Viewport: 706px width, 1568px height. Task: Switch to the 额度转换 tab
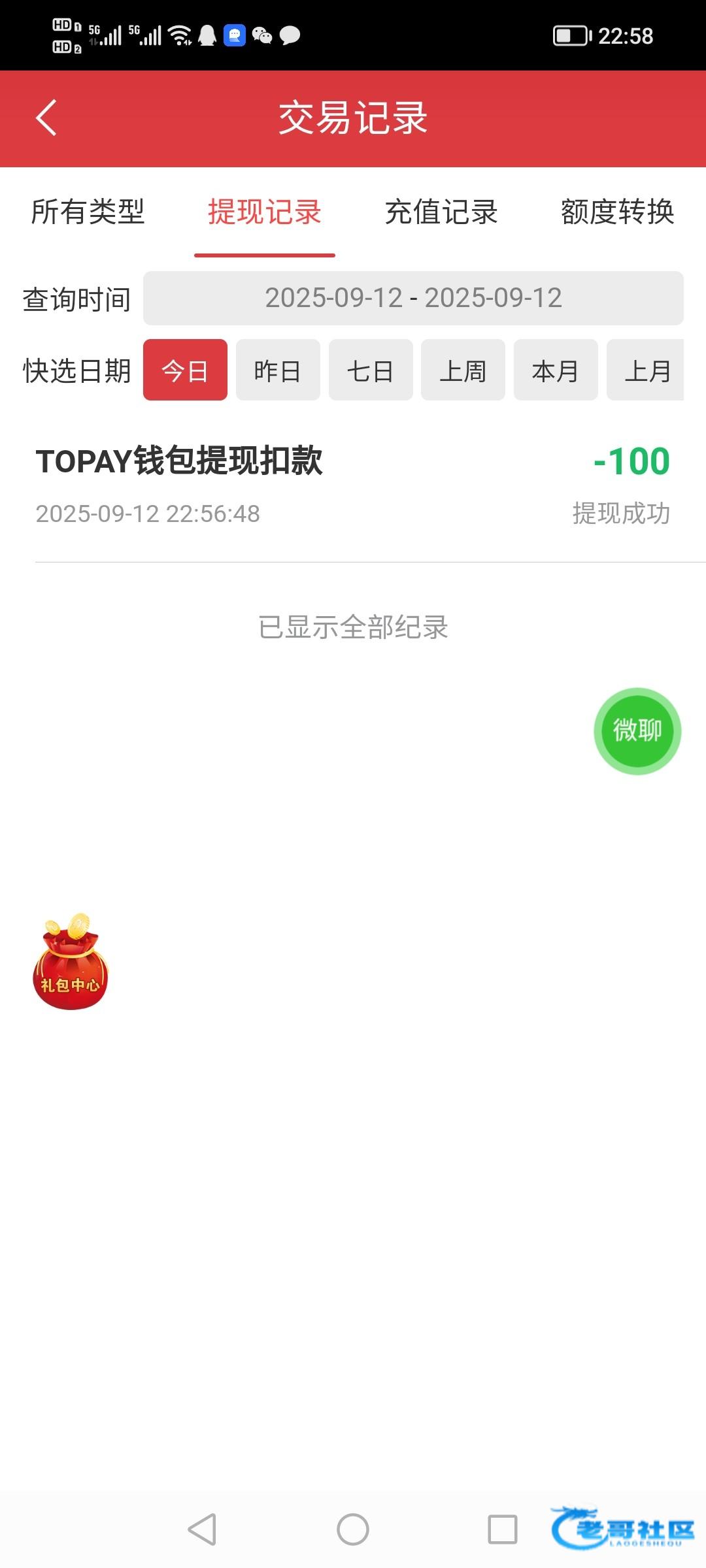pyautogui.click(x=618, y=212)
